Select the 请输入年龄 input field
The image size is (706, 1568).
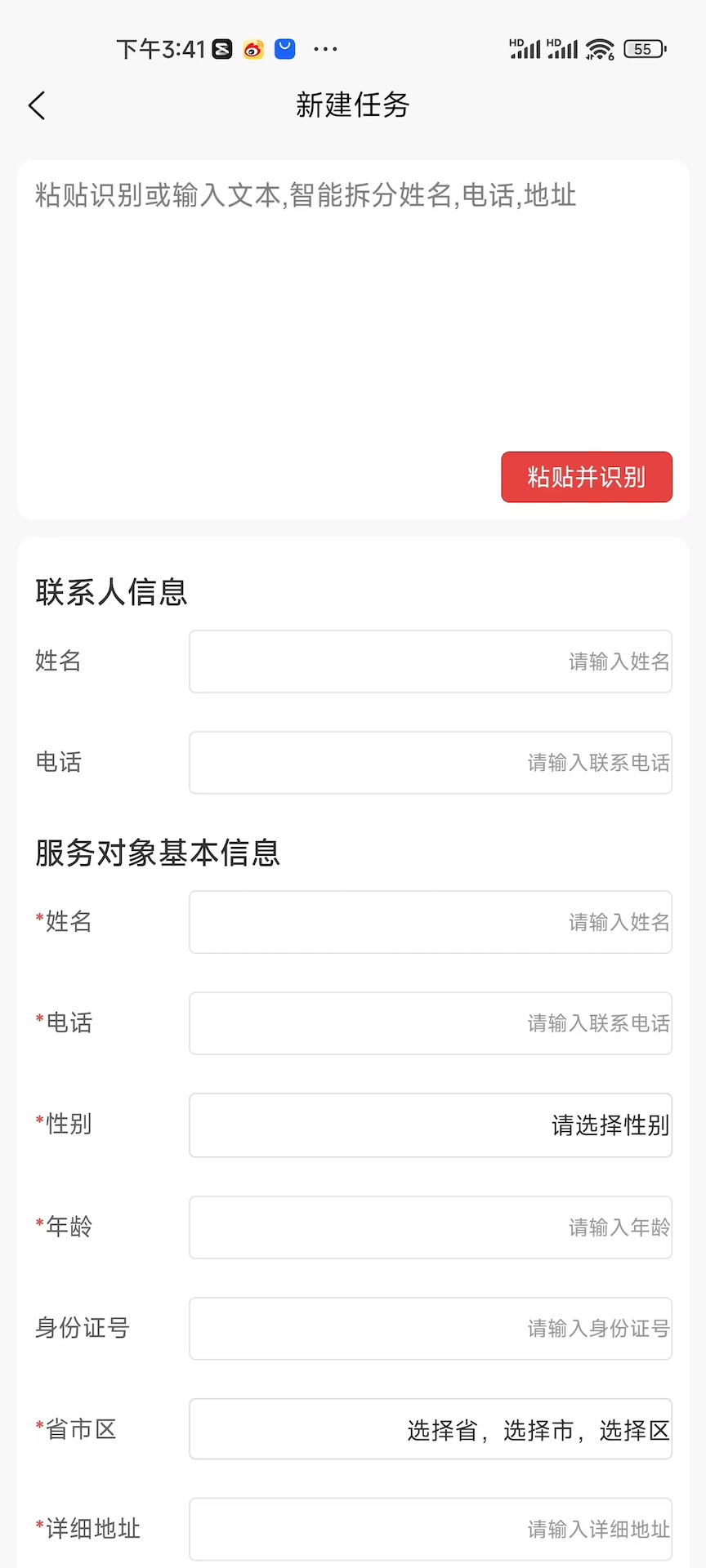pyautogui.click(x=431, y=1227)
